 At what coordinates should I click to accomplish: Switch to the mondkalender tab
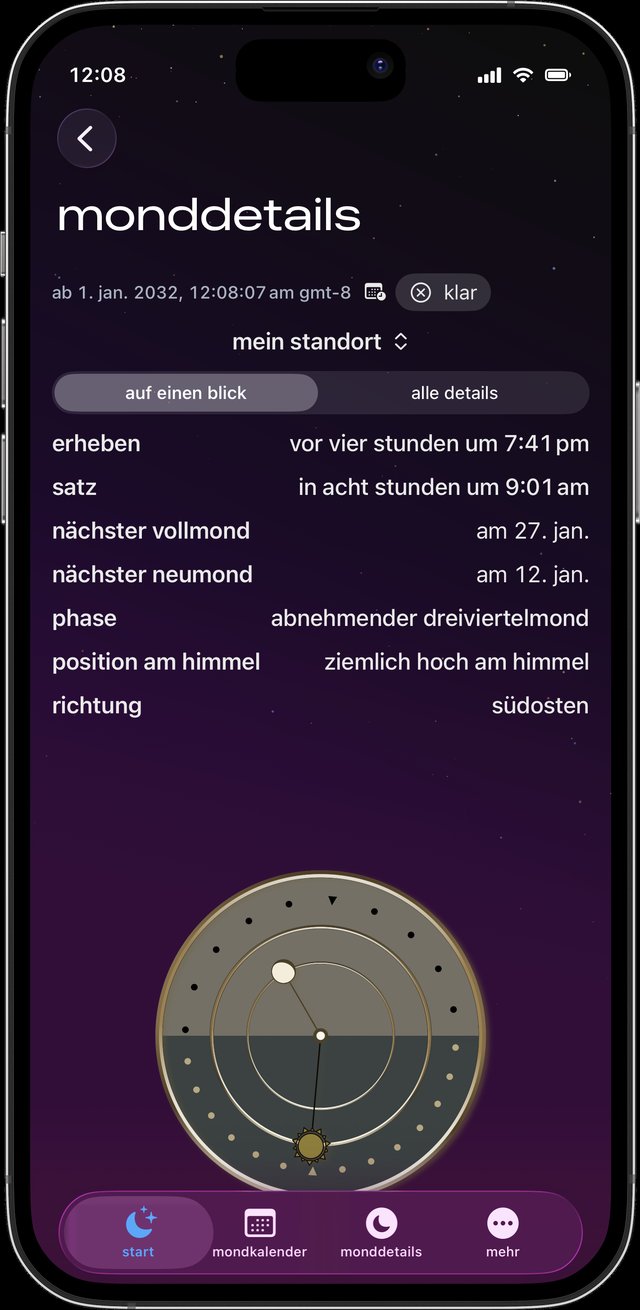[260, 1233]
